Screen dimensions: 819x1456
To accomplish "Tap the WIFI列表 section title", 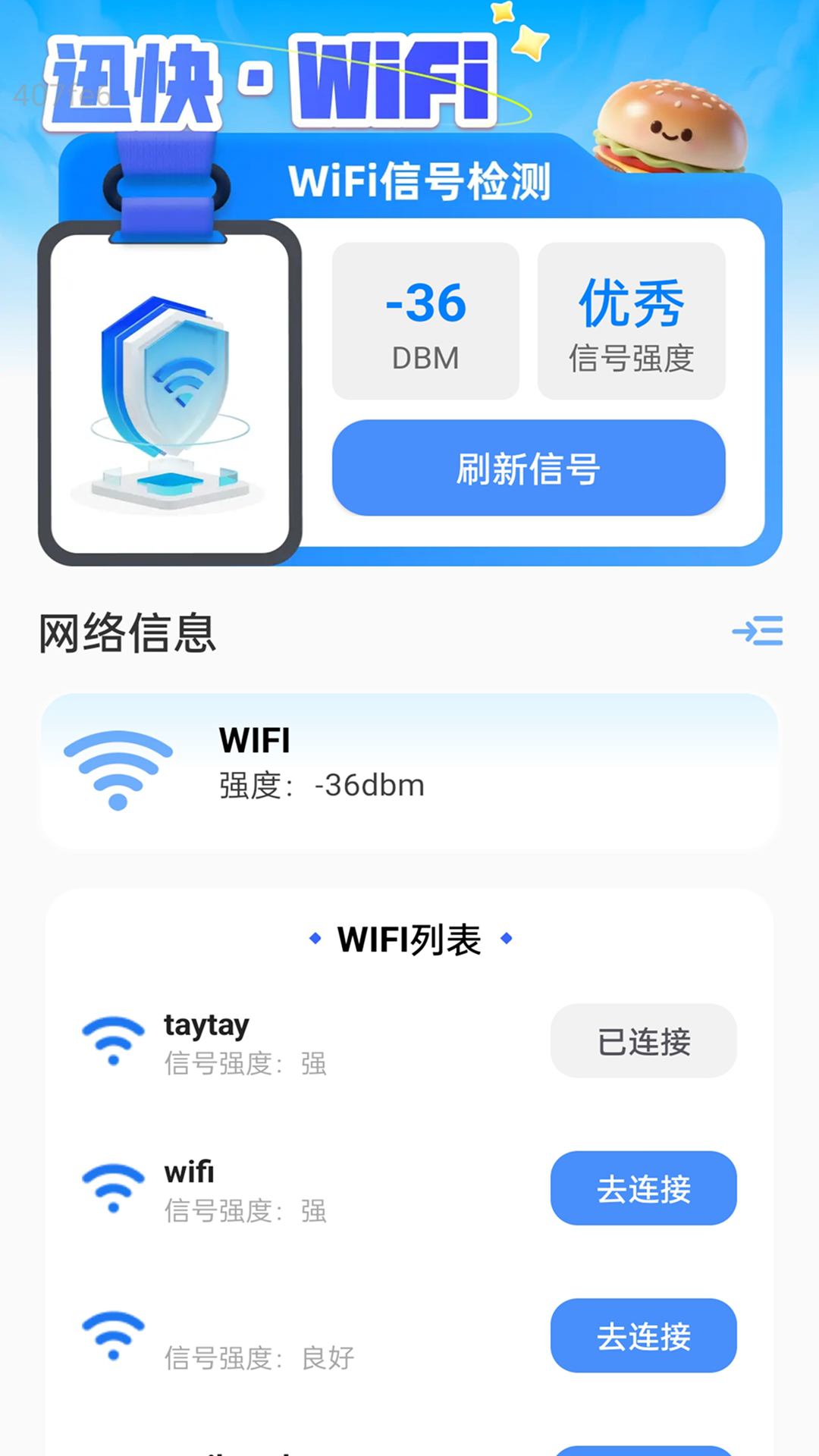I will (409, 939).
